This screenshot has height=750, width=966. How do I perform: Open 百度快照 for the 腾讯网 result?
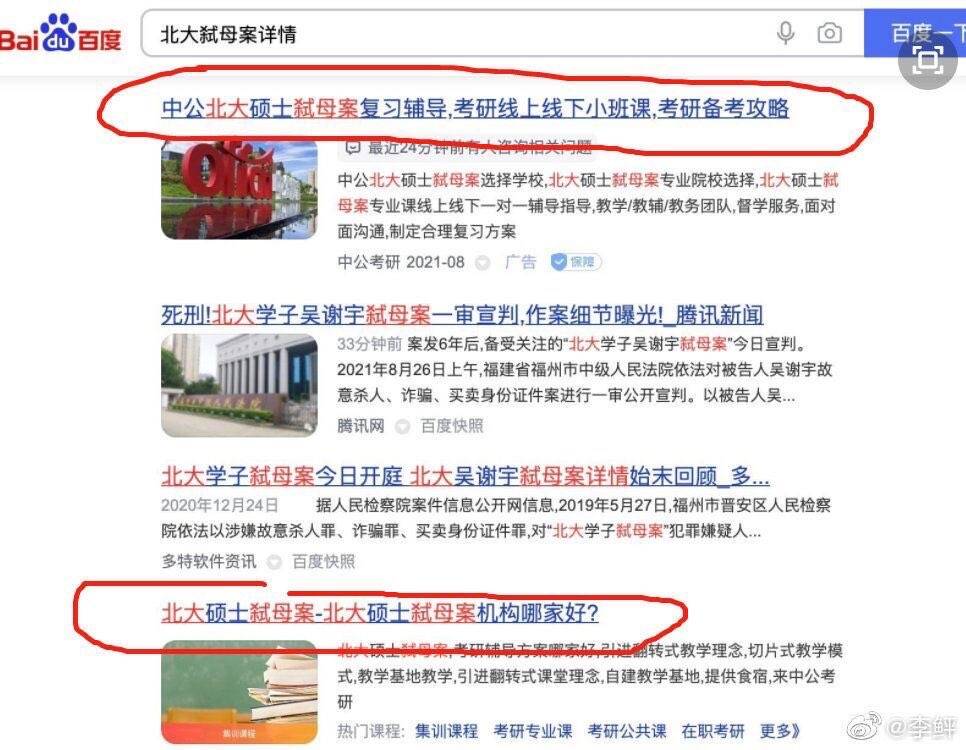coord(451,426)
